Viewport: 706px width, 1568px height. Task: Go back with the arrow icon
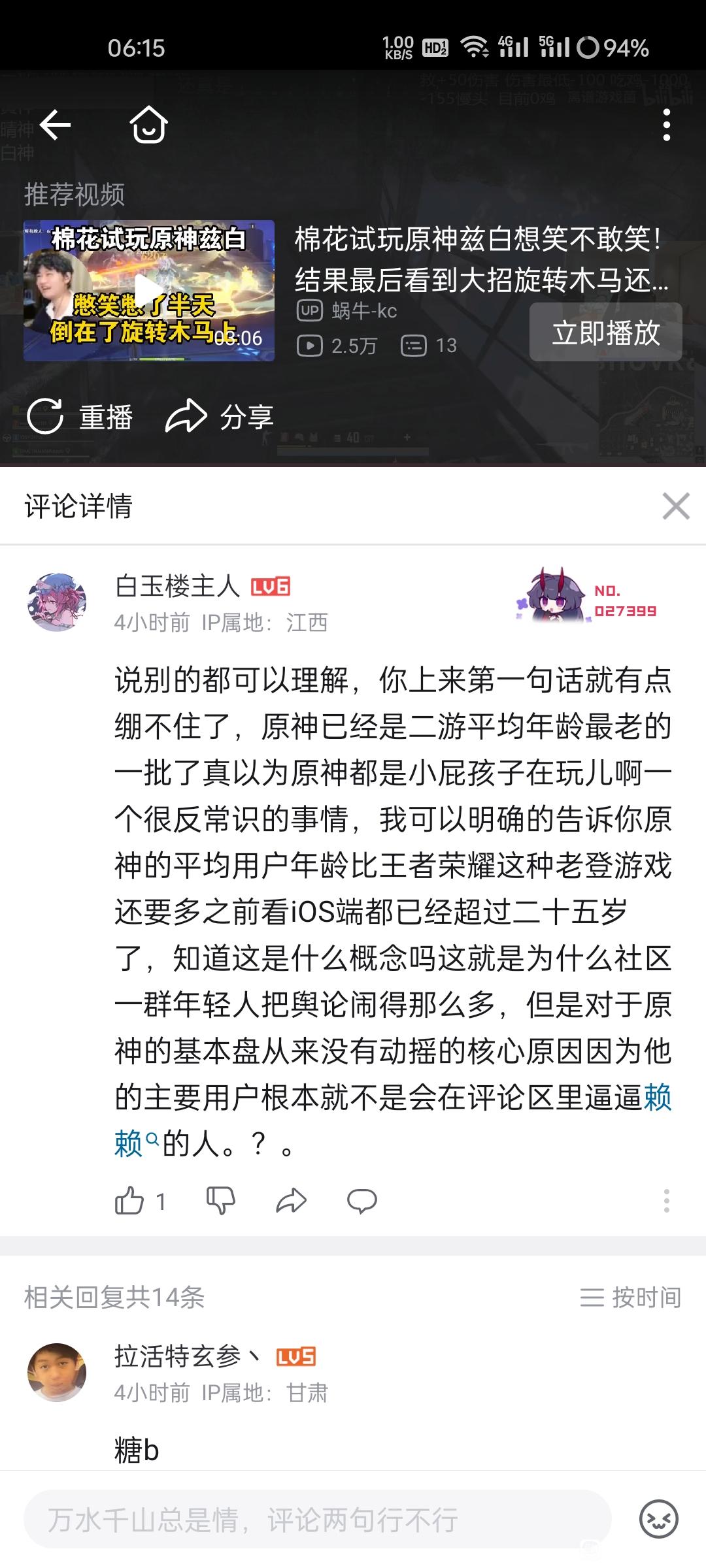pyautogui.click(x=56, y=124)
